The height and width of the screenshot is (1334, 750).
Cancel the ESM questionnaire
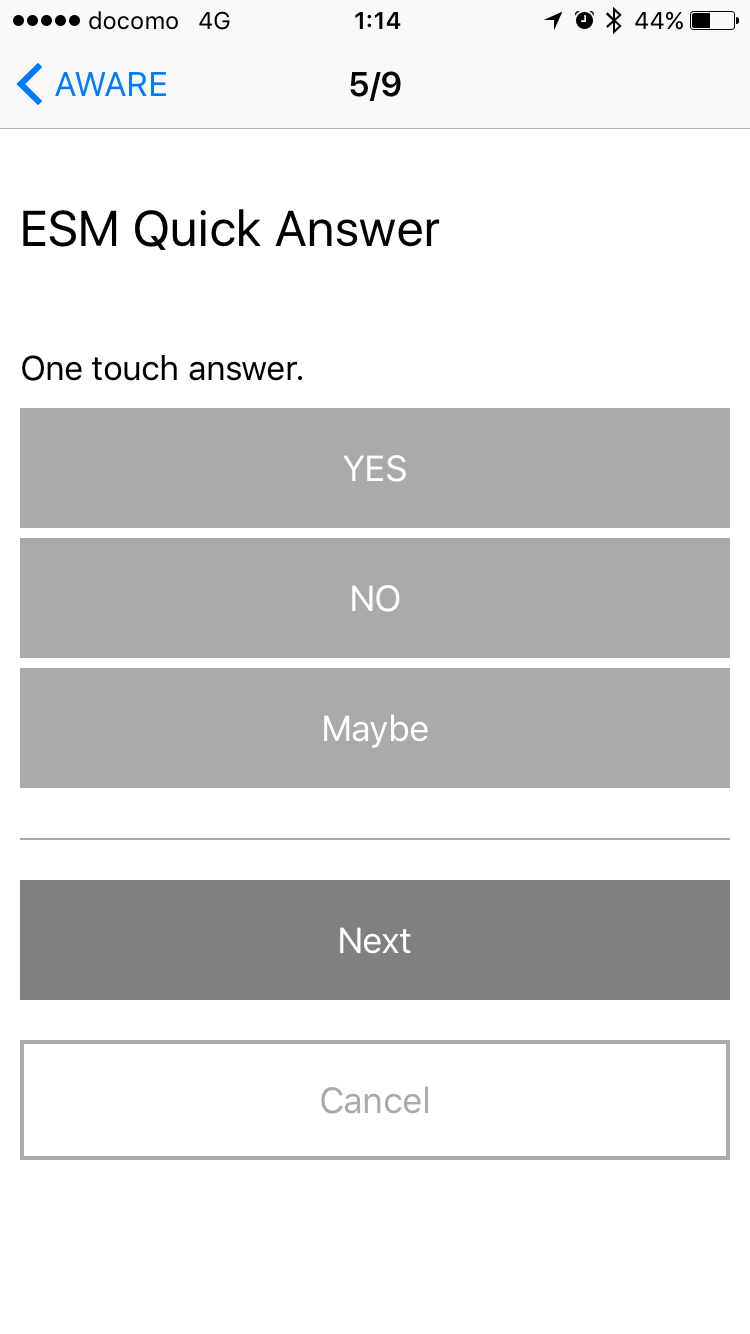coord(375,1100)
